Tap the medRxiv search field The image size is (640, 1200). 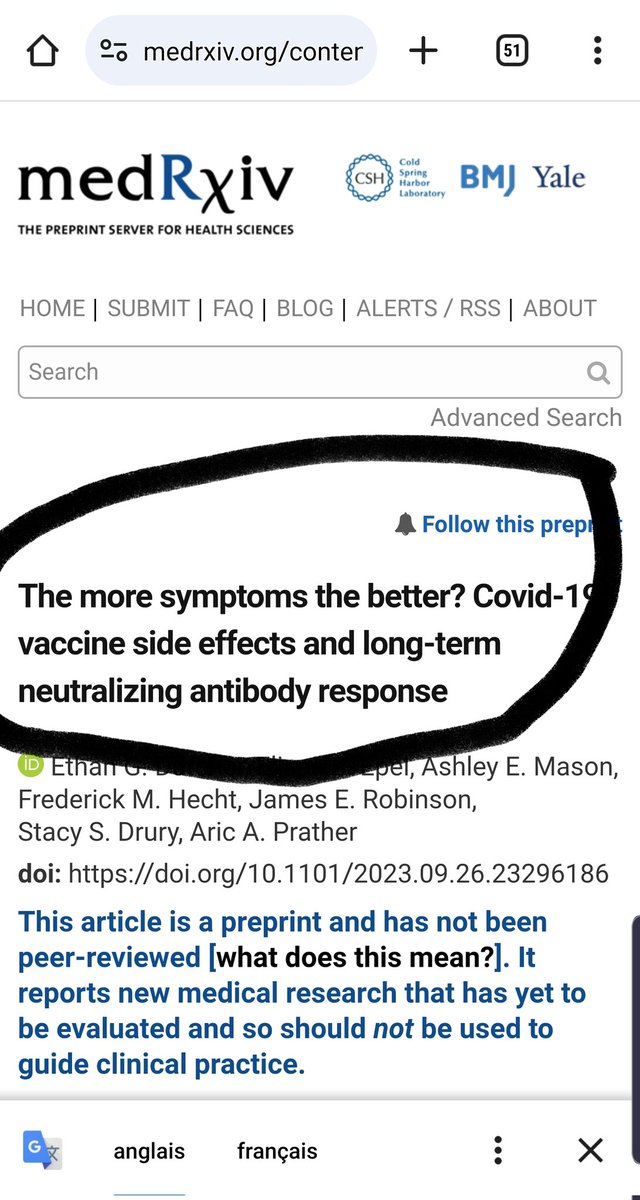[x=300, y=372]
